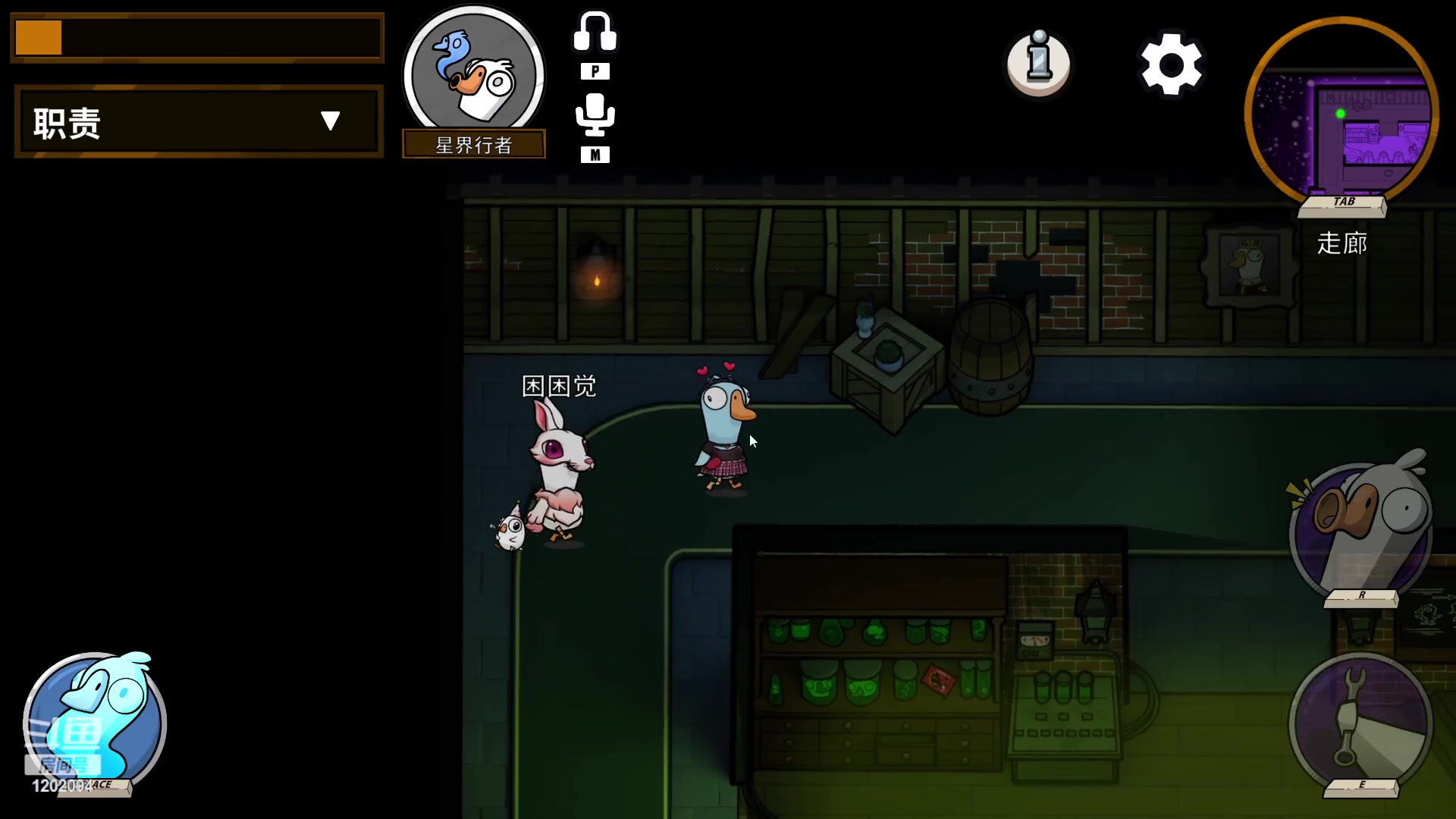The height and width of the screenshot is (819, 1456).
Task: Tap the honk goose report button
Action: coord(1360,529)
